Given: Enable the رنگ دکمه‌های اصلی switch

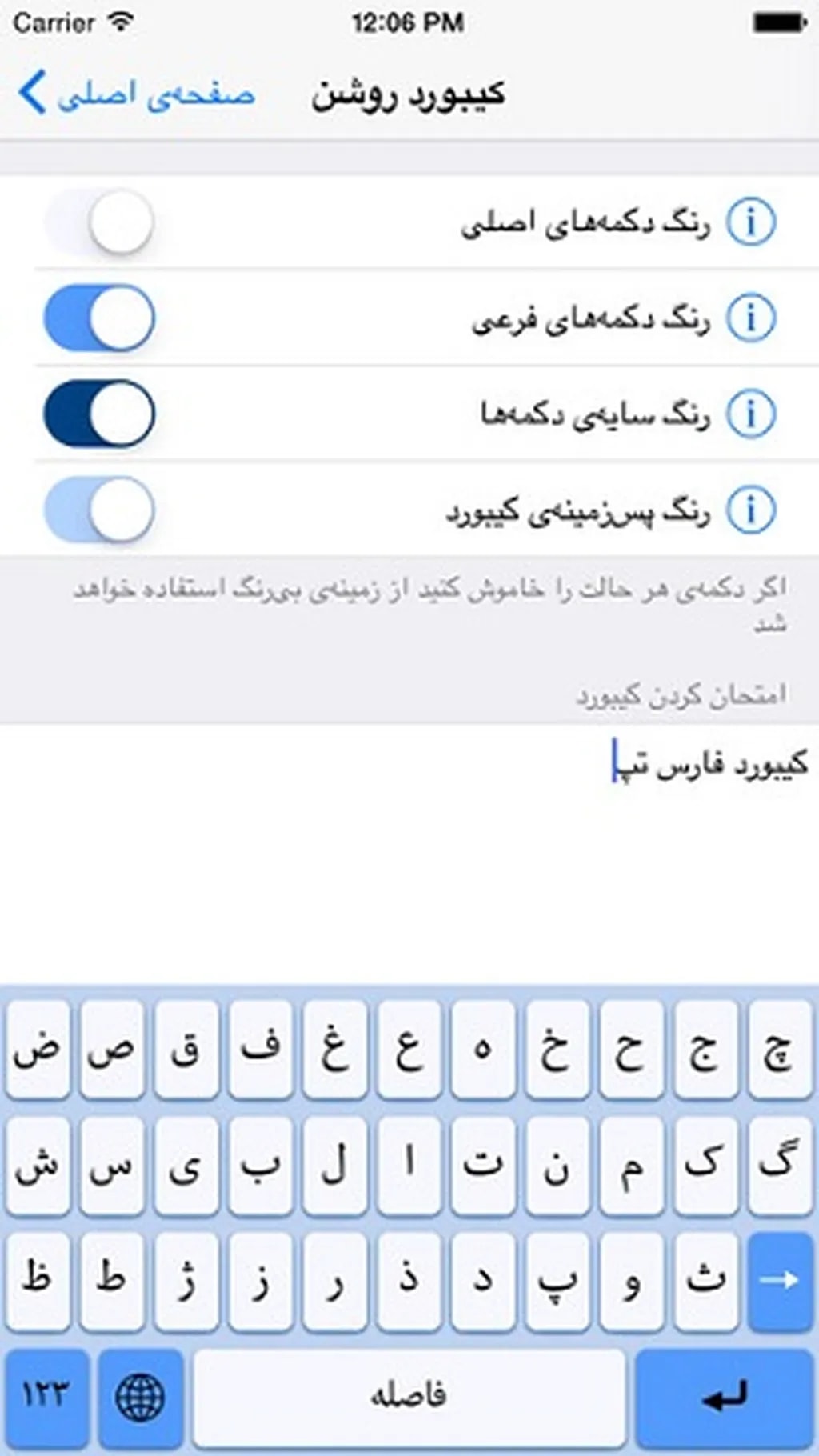Looking at the screenshot, I should point(98,224).
